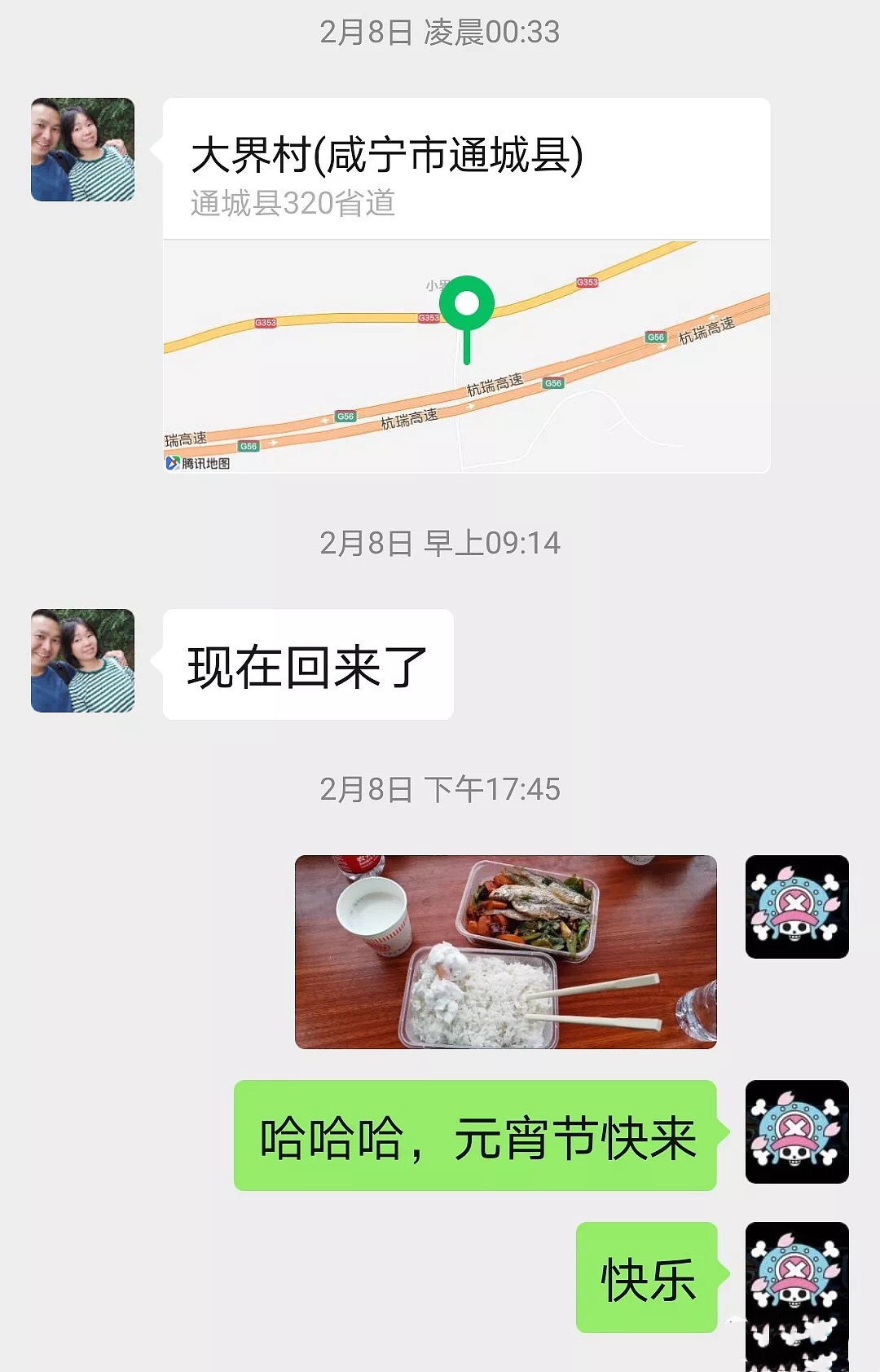Image resolution: width=880 pixels, height=1372 pixels.
Task: Tap the skull avatar beside 哈哈哈，元宵节快来
Action: point(796,1132)
